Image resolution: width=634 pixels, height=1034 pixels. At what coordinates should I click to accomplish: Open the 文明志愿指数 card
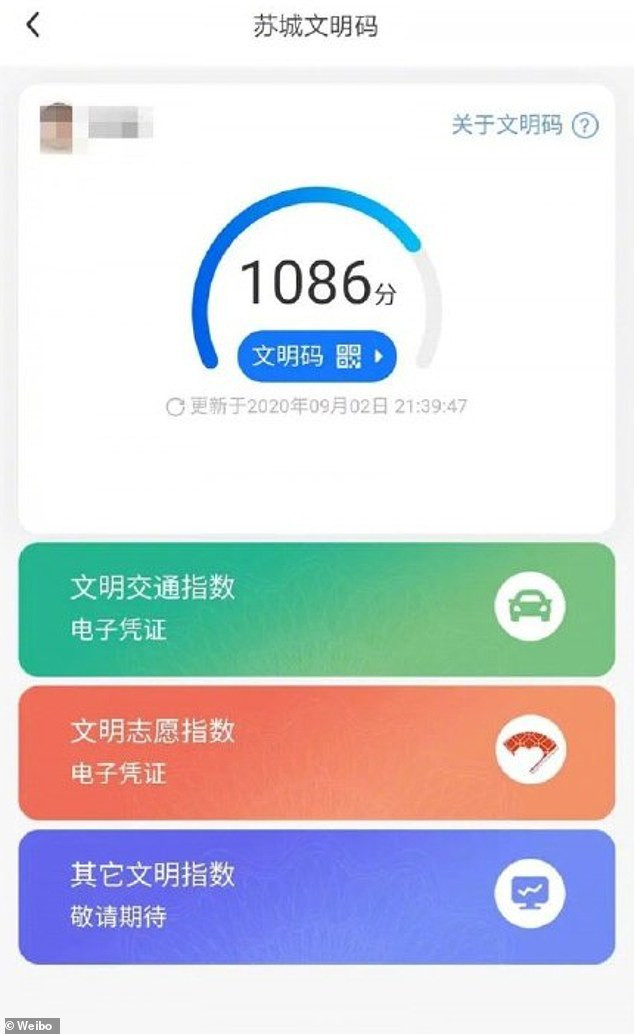point(316,752)
